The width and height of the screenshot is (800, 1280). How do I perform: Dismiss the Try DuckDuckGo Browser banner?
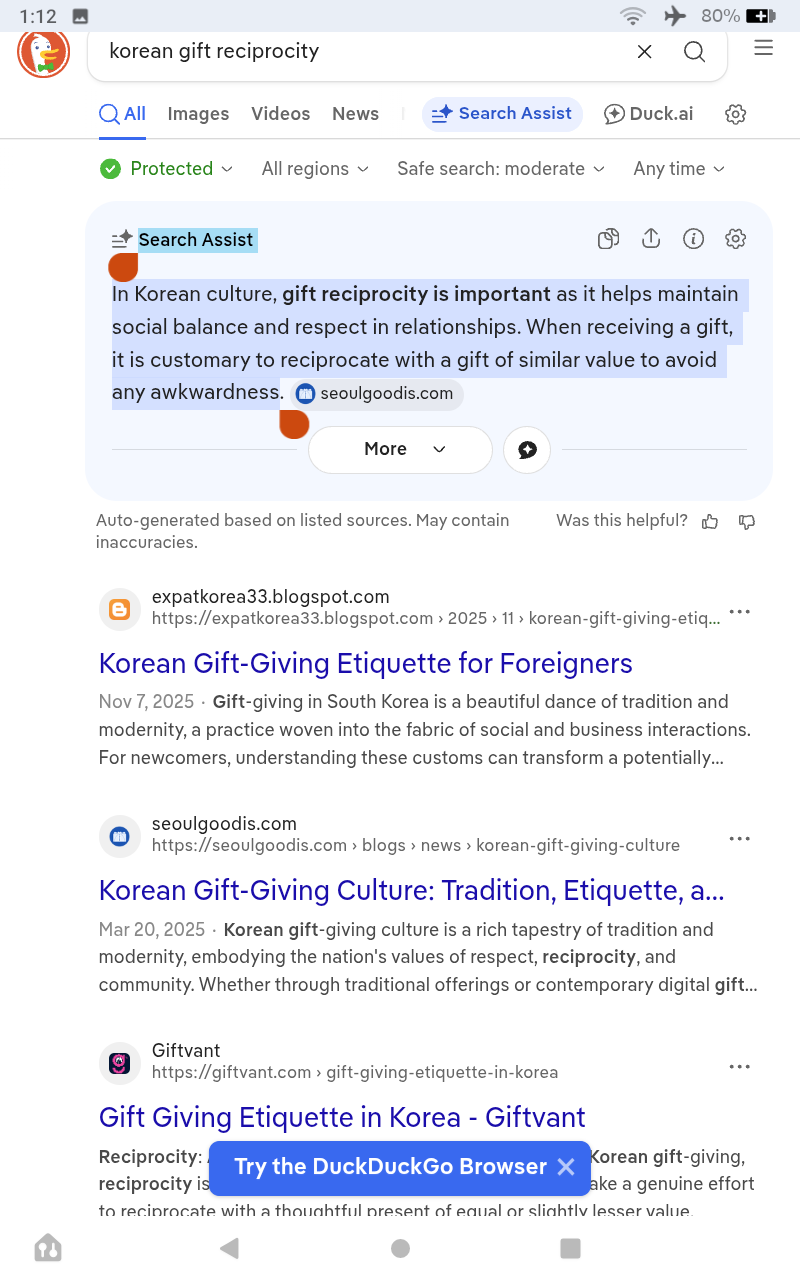[x=566, y=1167]
